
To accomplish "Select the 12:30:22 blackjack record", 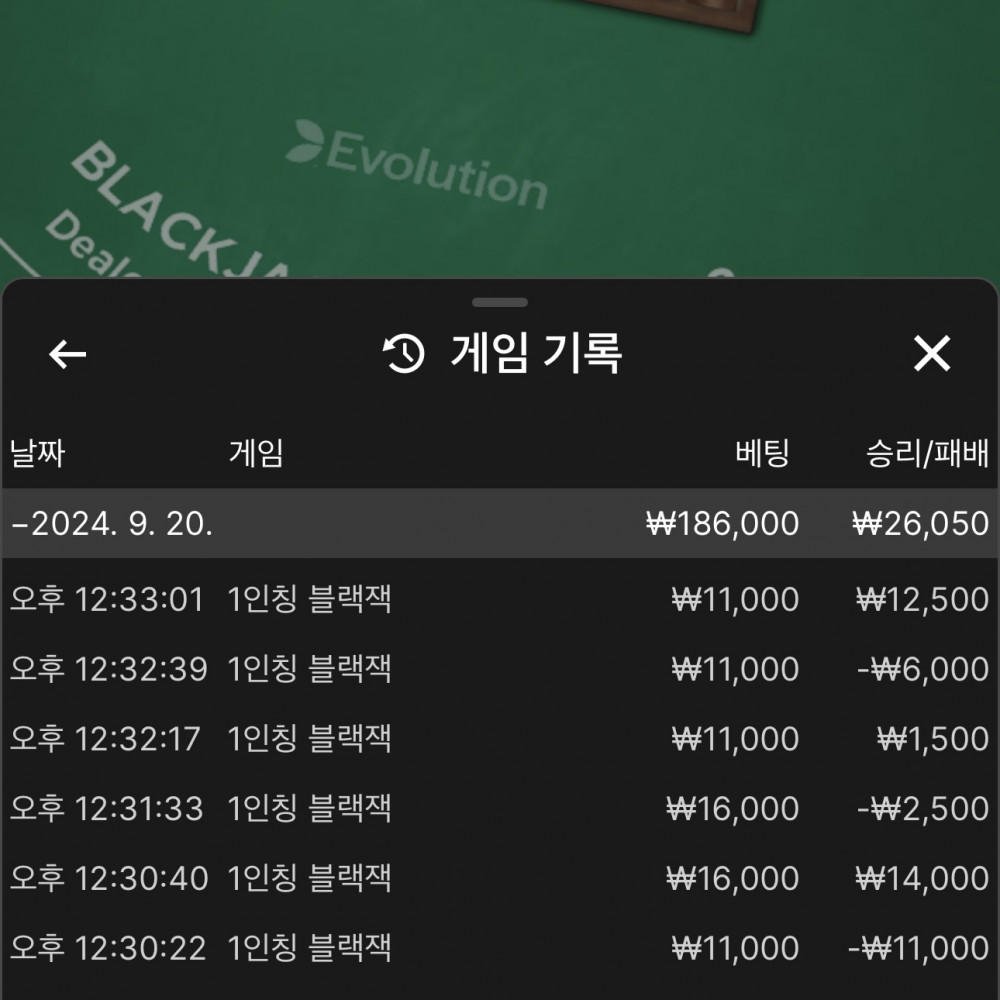I will [499, 947].
